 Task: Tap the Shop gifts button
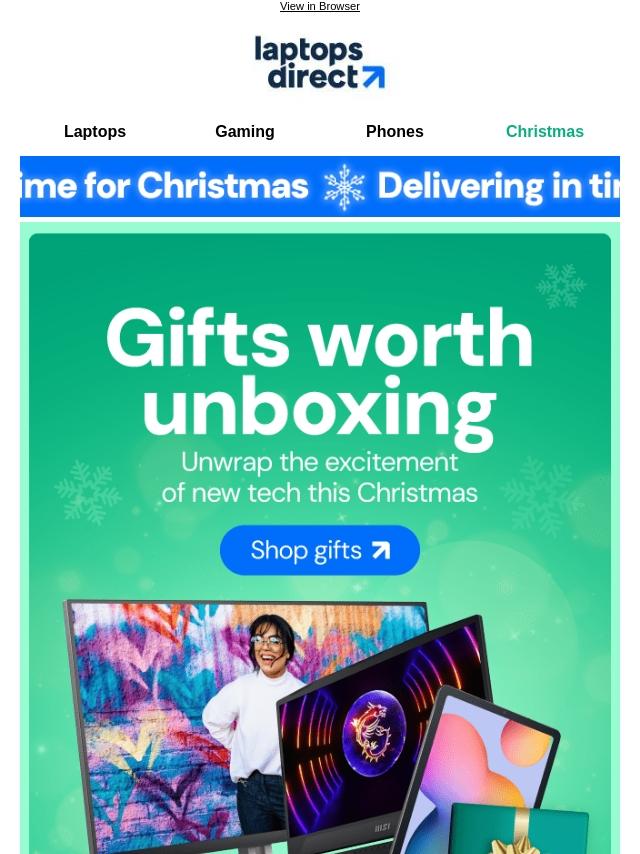coord(320,550)
